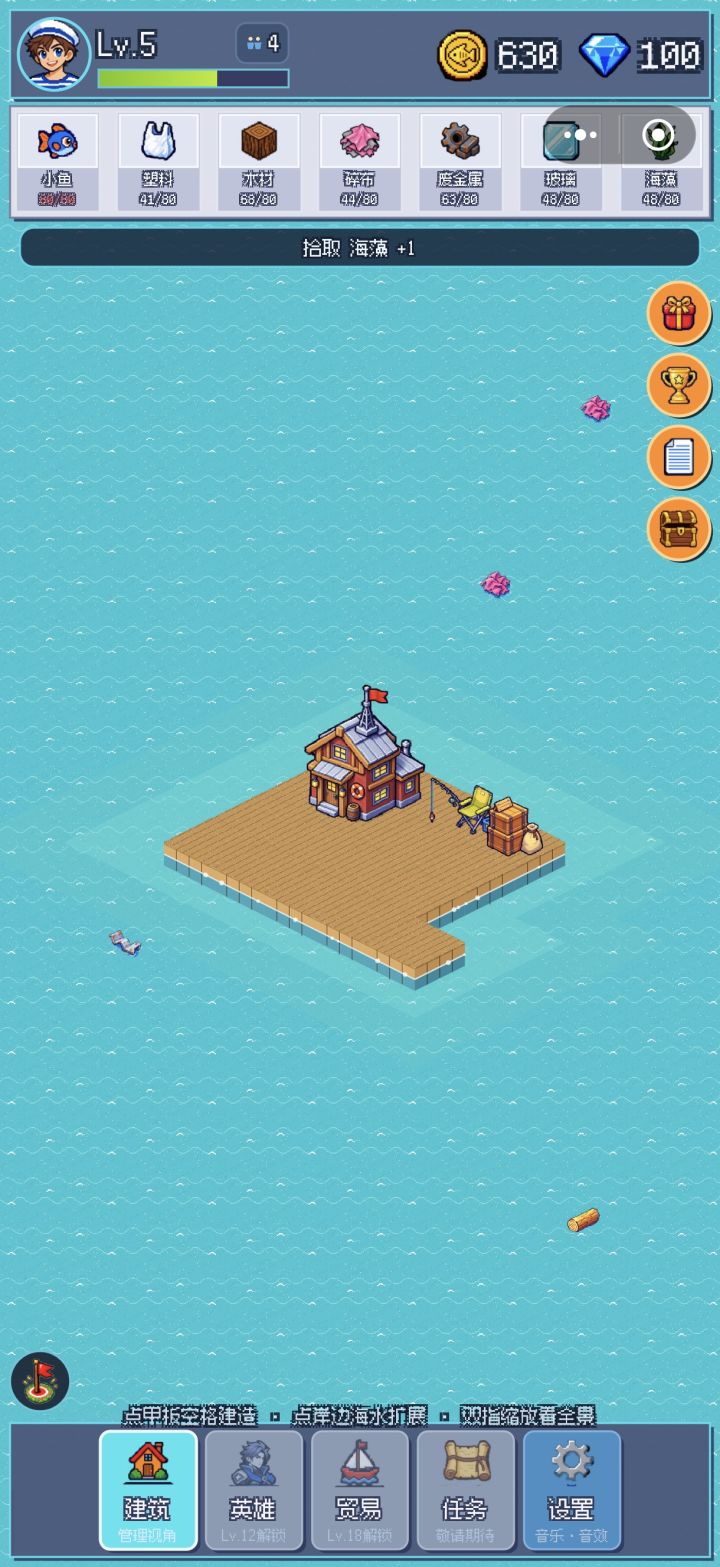Switch to the 英雄 tab
Screen dimensions: 720x1567
[254, 1490]
